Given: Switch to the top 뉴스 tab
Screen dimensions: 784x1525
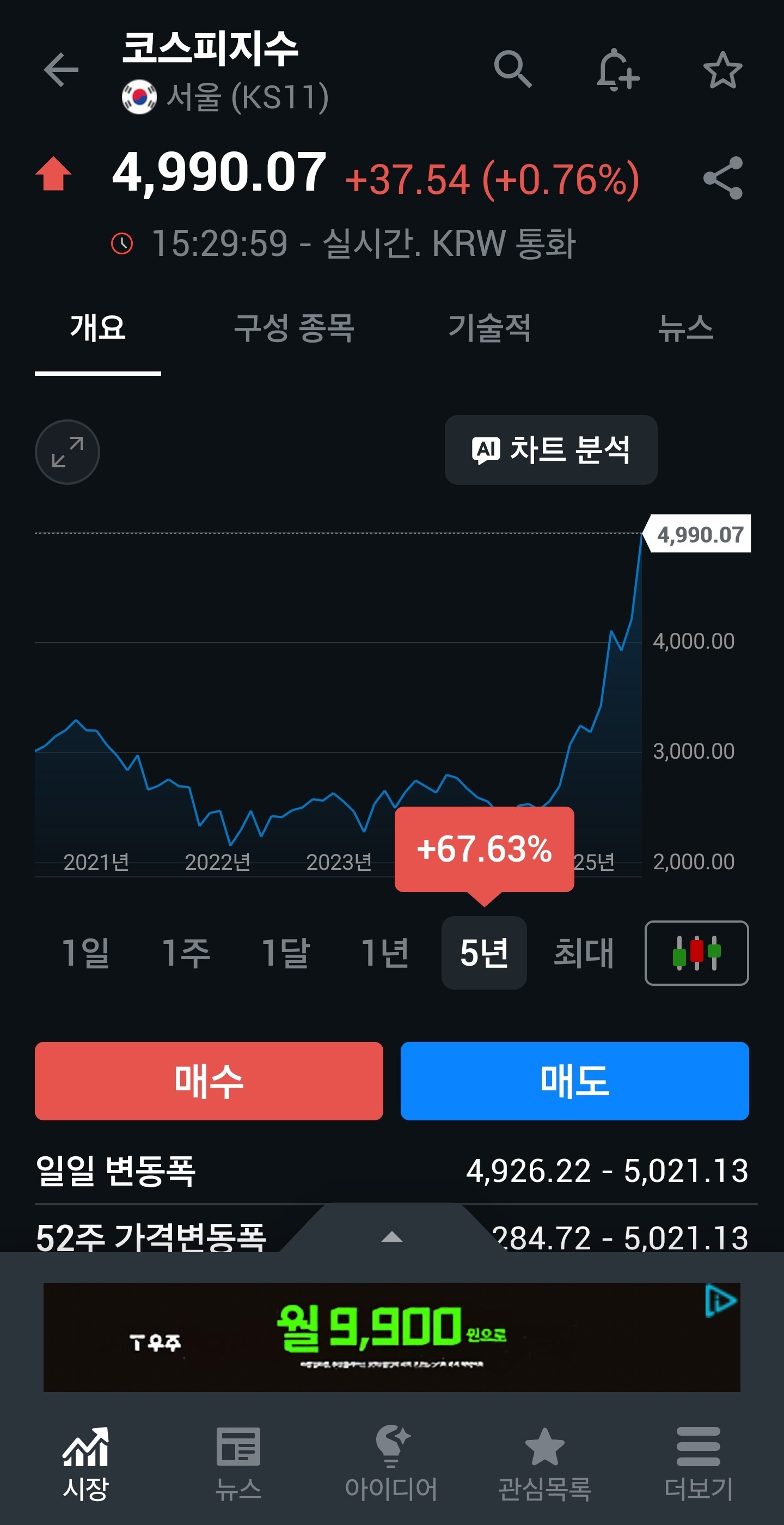Looking at the screenshot, I should point(685,328).
